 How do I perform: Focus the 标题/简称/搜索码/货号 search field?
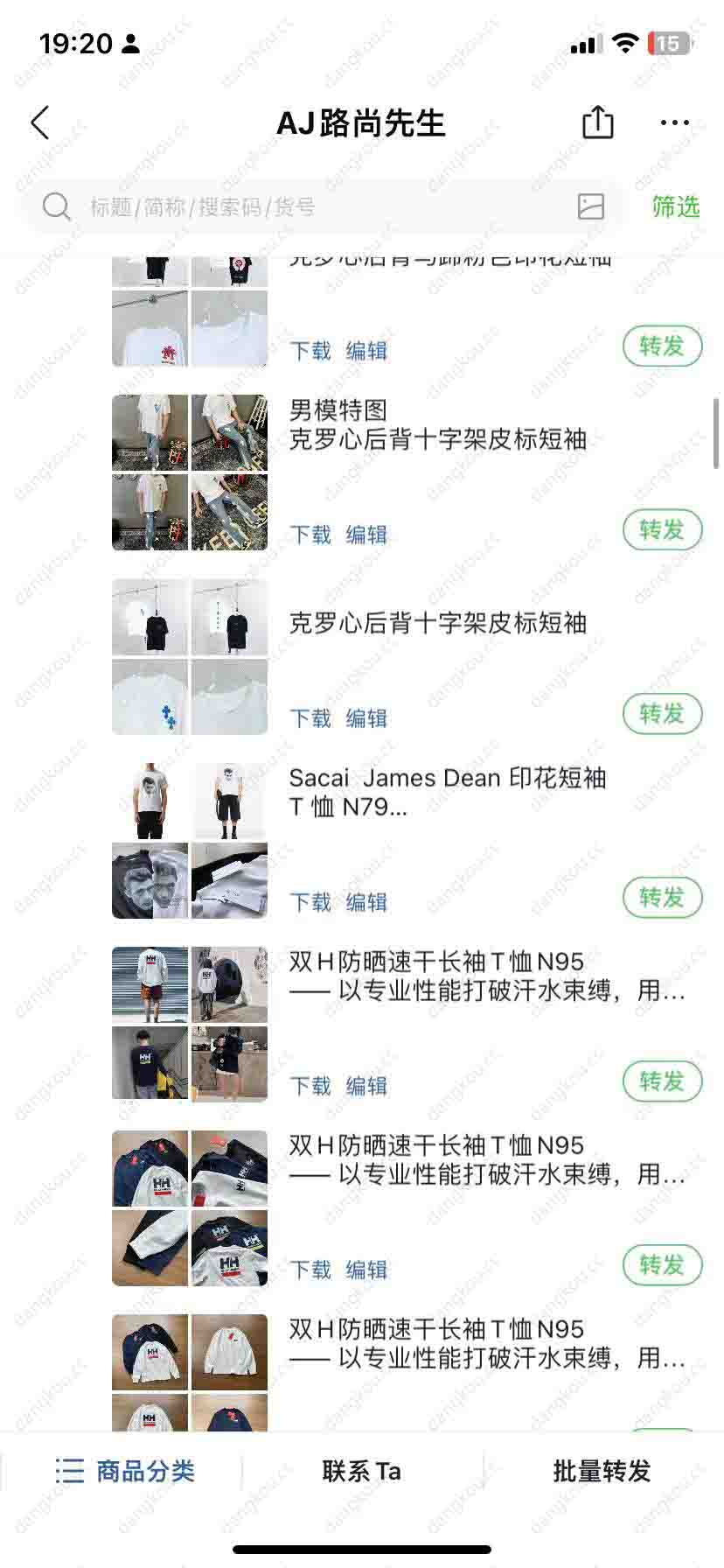click(x=315, y=207)
